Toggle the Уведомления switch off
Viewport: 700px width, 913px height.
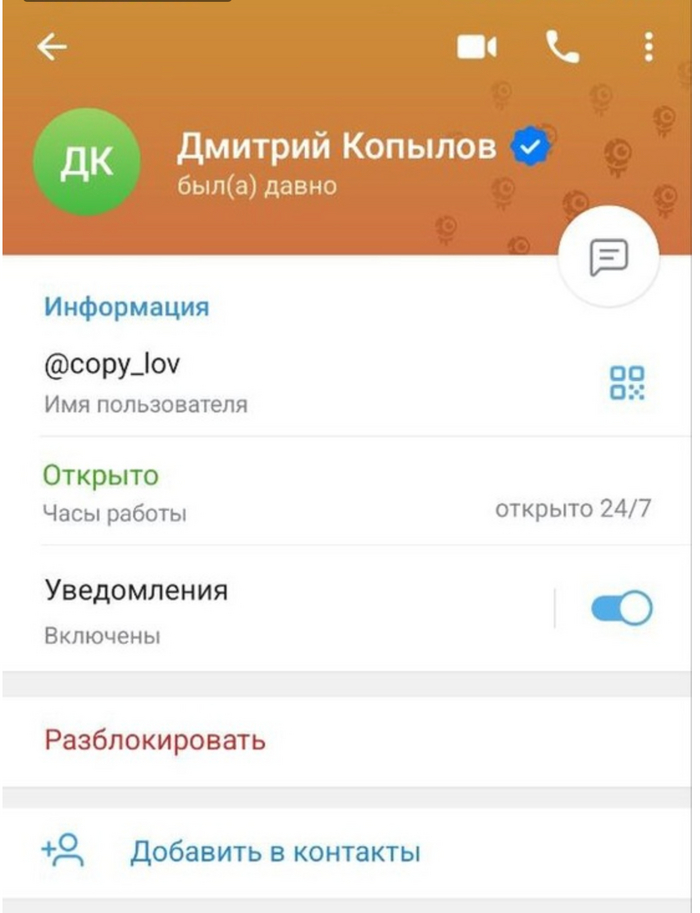tap(621, 608)
